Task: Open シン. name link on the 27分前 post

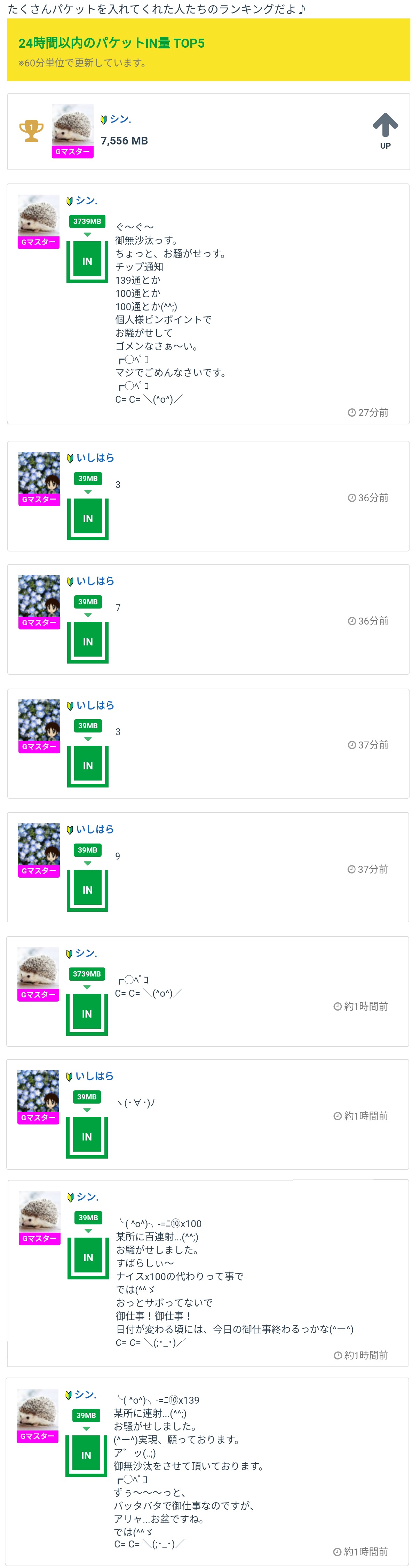Action: pos(86,201)
